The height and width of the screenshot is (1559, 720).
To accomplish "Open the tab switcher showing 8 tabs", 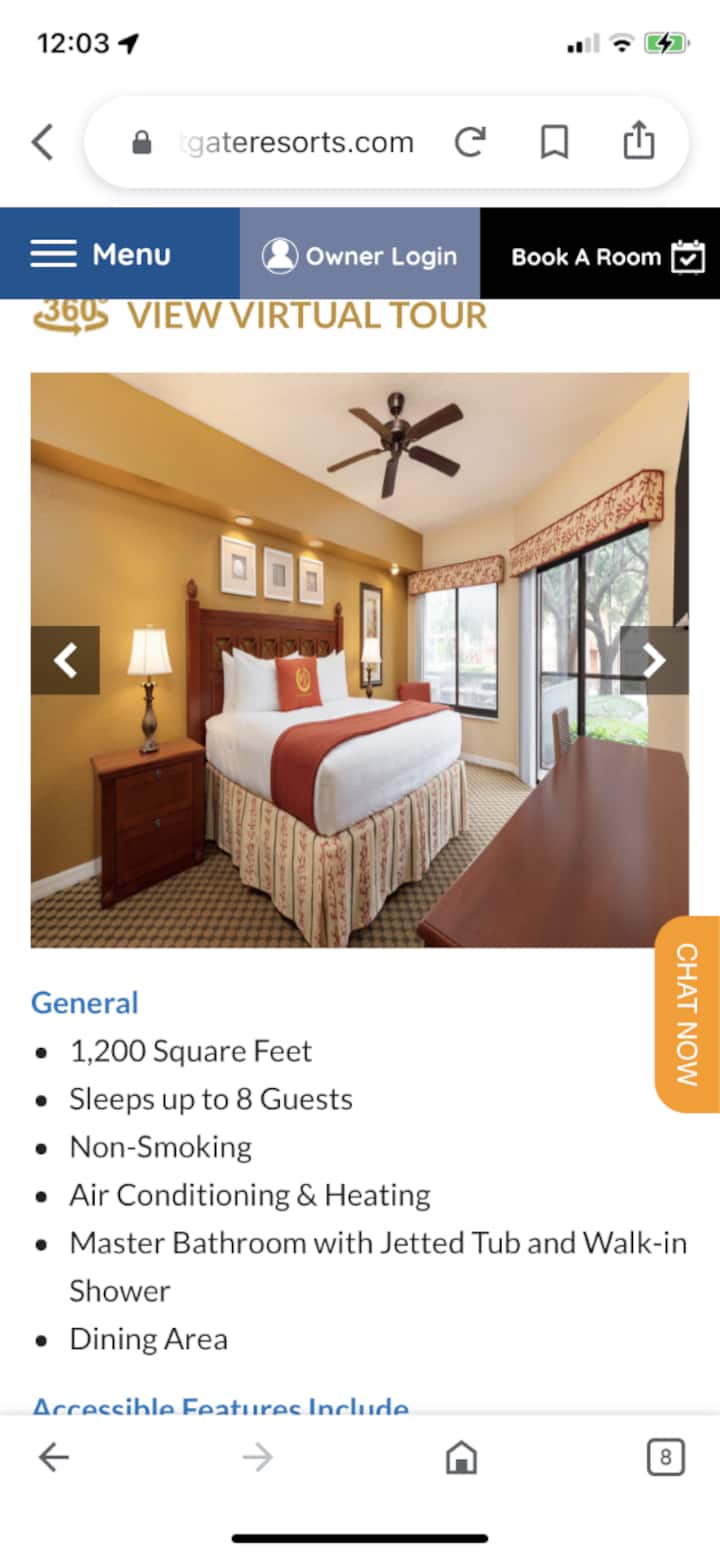I will (665, 1457).
